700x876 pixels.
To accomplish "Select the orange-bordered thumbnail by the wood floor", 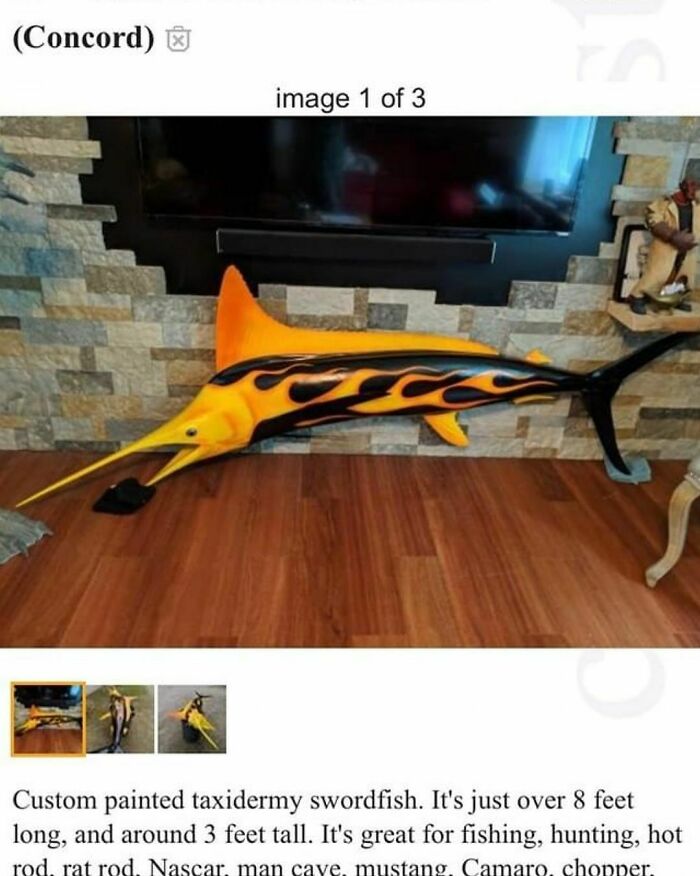I will (x=48, y=718).
